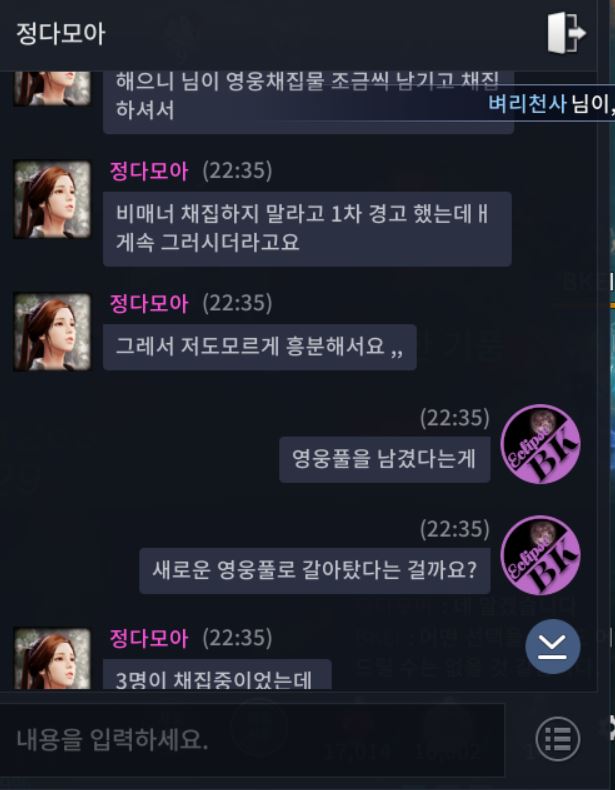Open the Eclipse BK avatar by 영웅풀을 남겼다는게
615x790 pixels.
click(540, 444)
